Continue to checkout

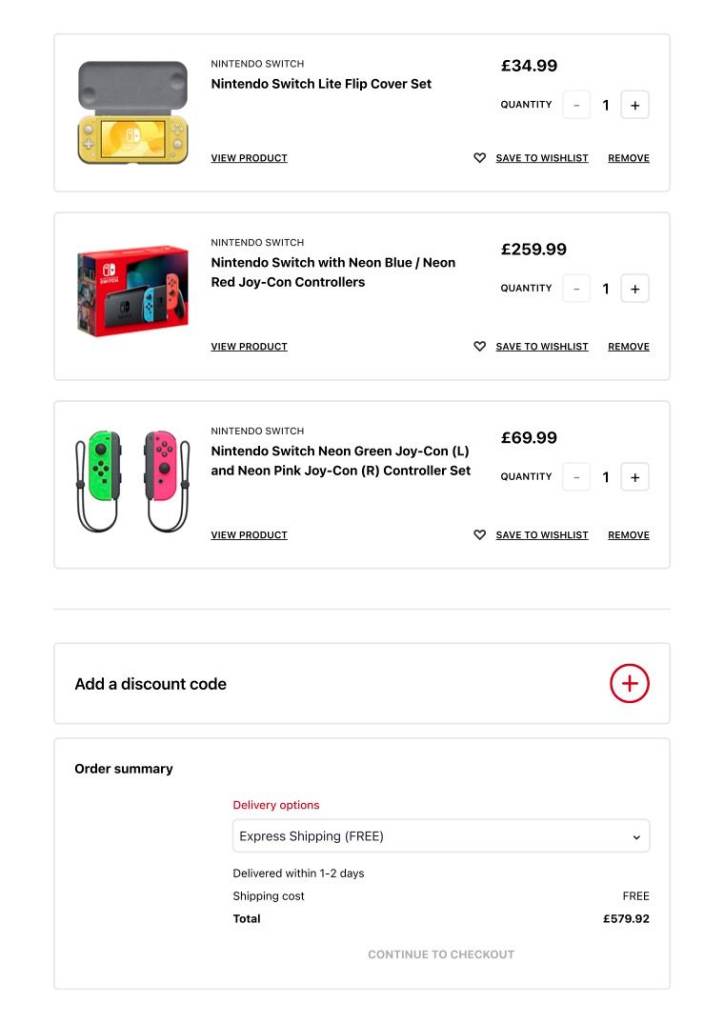pyautogui.click(x=441, y=954)
